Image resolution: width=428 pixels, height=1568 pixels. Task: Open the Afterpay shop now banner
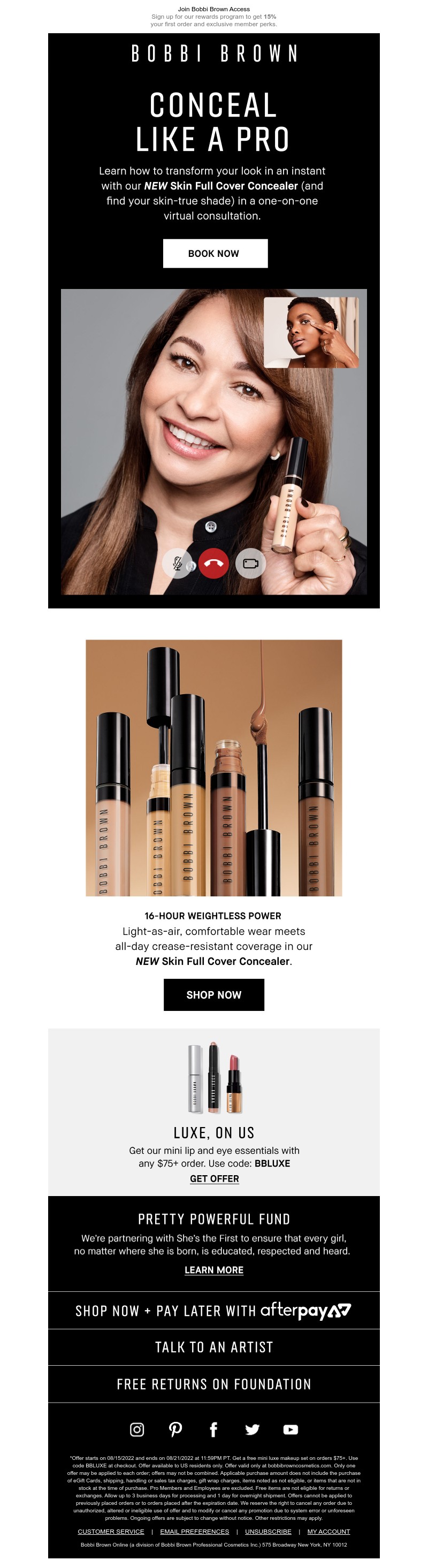213,1311
